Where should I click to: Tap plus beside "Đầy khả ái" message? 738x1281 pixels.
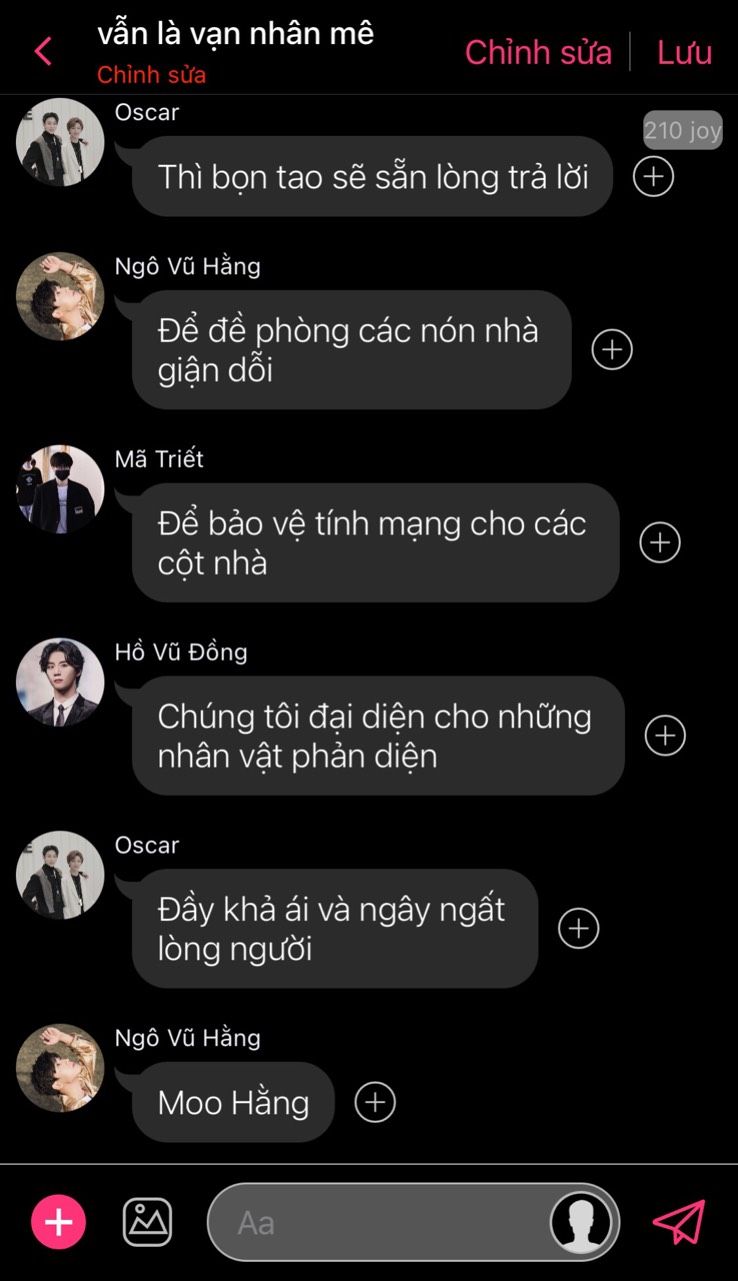coord(578,928)
